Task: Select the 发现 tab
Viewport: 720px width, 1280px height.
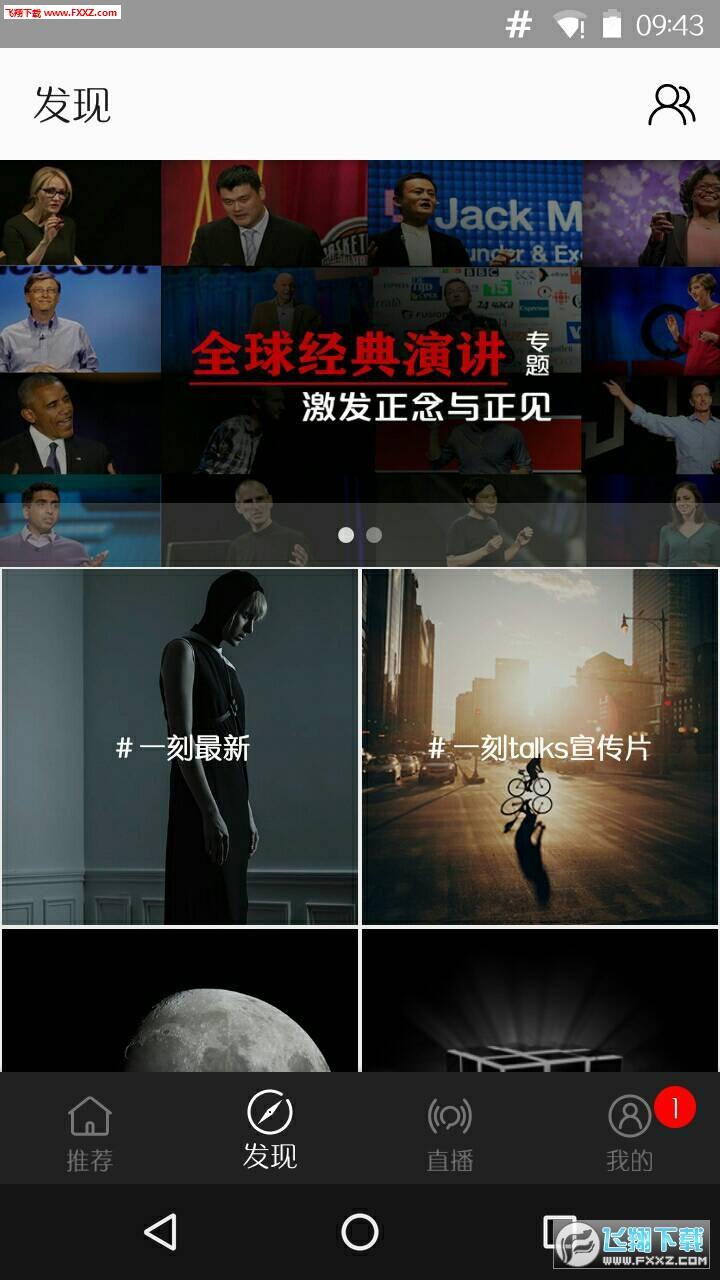Action: coord(270,1131)
